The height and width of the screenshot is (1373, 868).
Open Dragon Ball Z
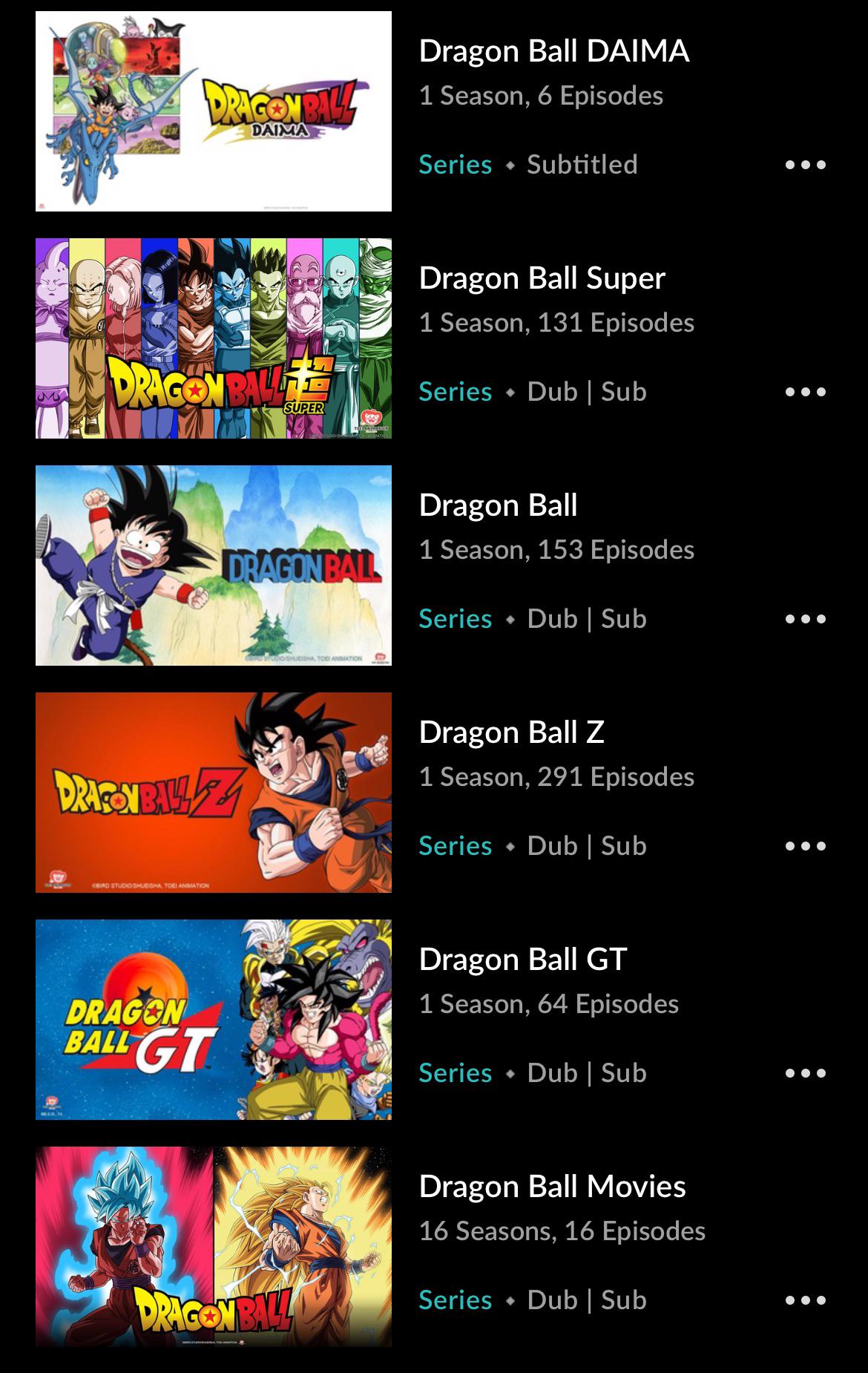(x=511, y=731)
